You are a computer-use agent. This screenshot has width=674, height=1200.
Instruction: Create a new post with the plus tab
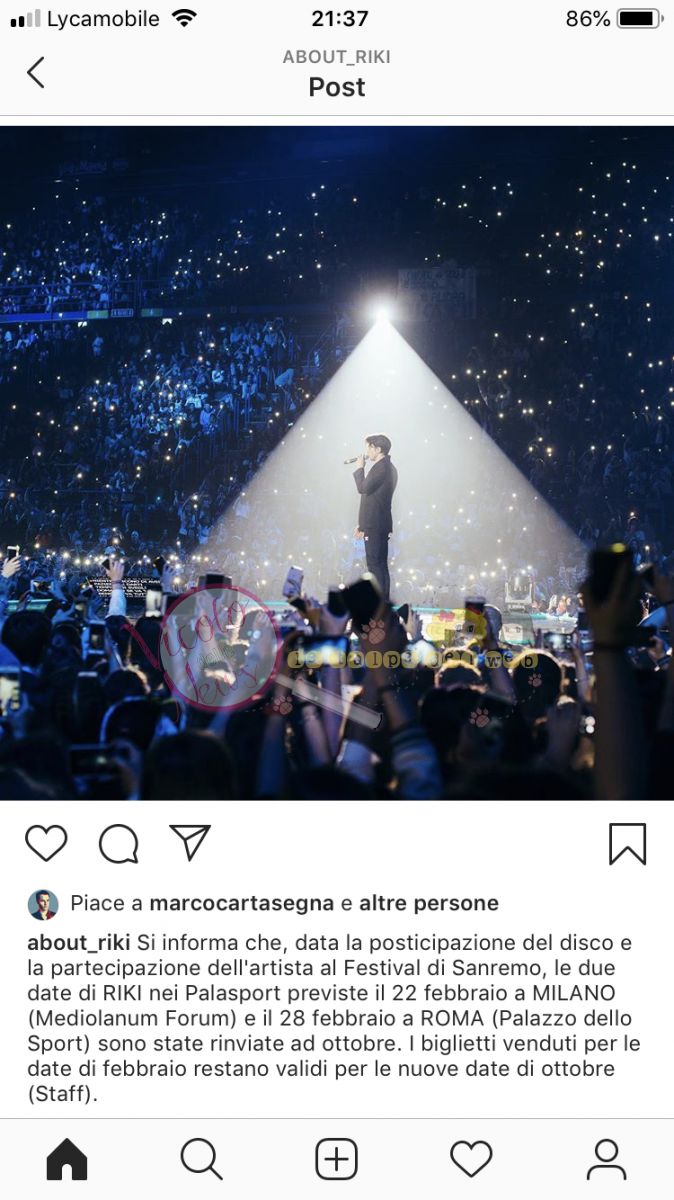pyautogui.click(x=337, y=1159)
